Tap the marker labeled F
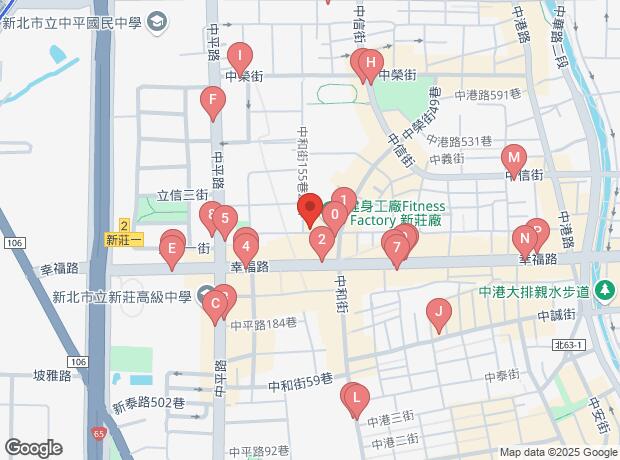This screenshot has height=460, width=620. click(211, 100)
